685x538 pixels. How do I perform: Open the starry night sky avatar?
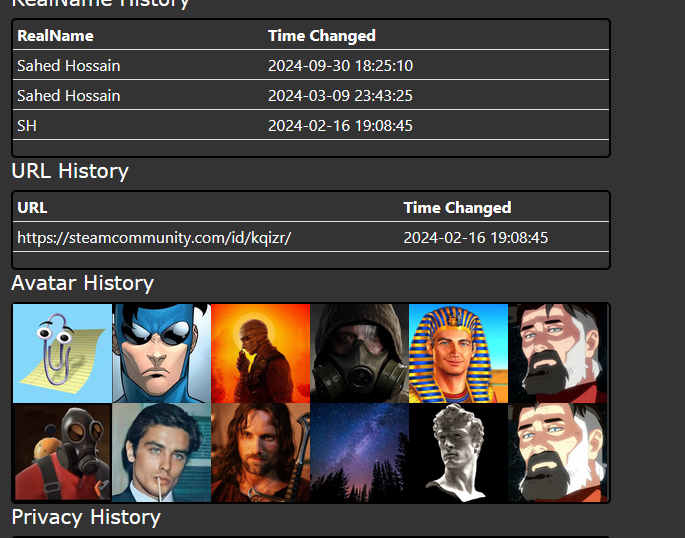[359, 452]
